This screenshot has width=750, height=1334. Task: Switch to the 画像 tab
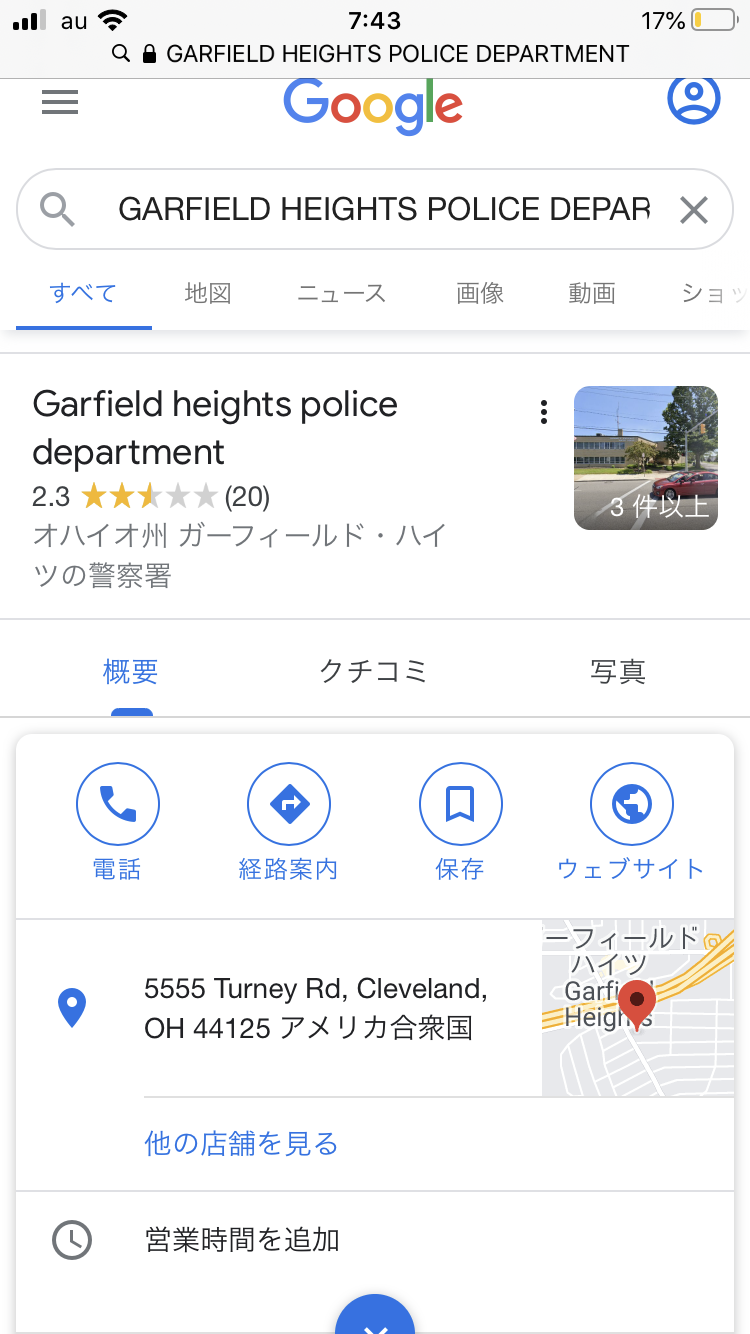(480, 293)
